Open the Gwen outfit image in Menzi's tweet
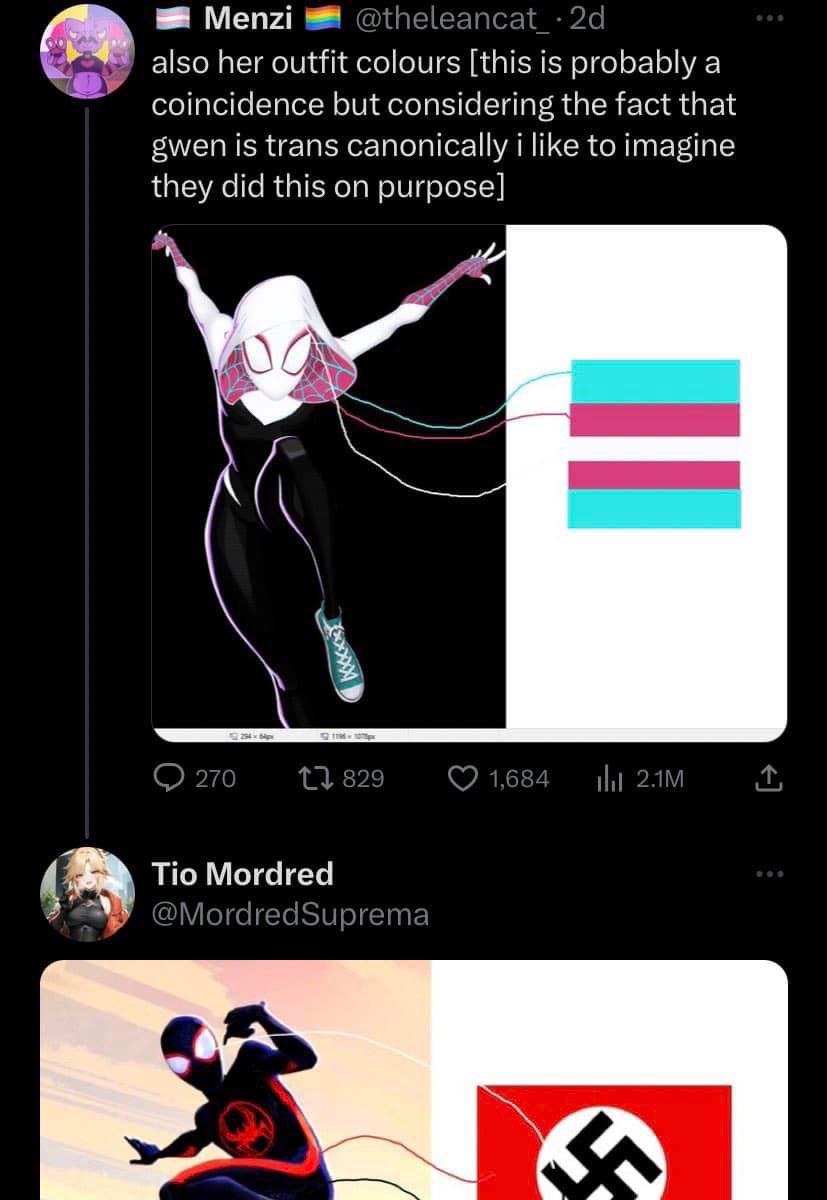Image resolution: width=827 pixels, height=1200 pixels. (469, 483)
